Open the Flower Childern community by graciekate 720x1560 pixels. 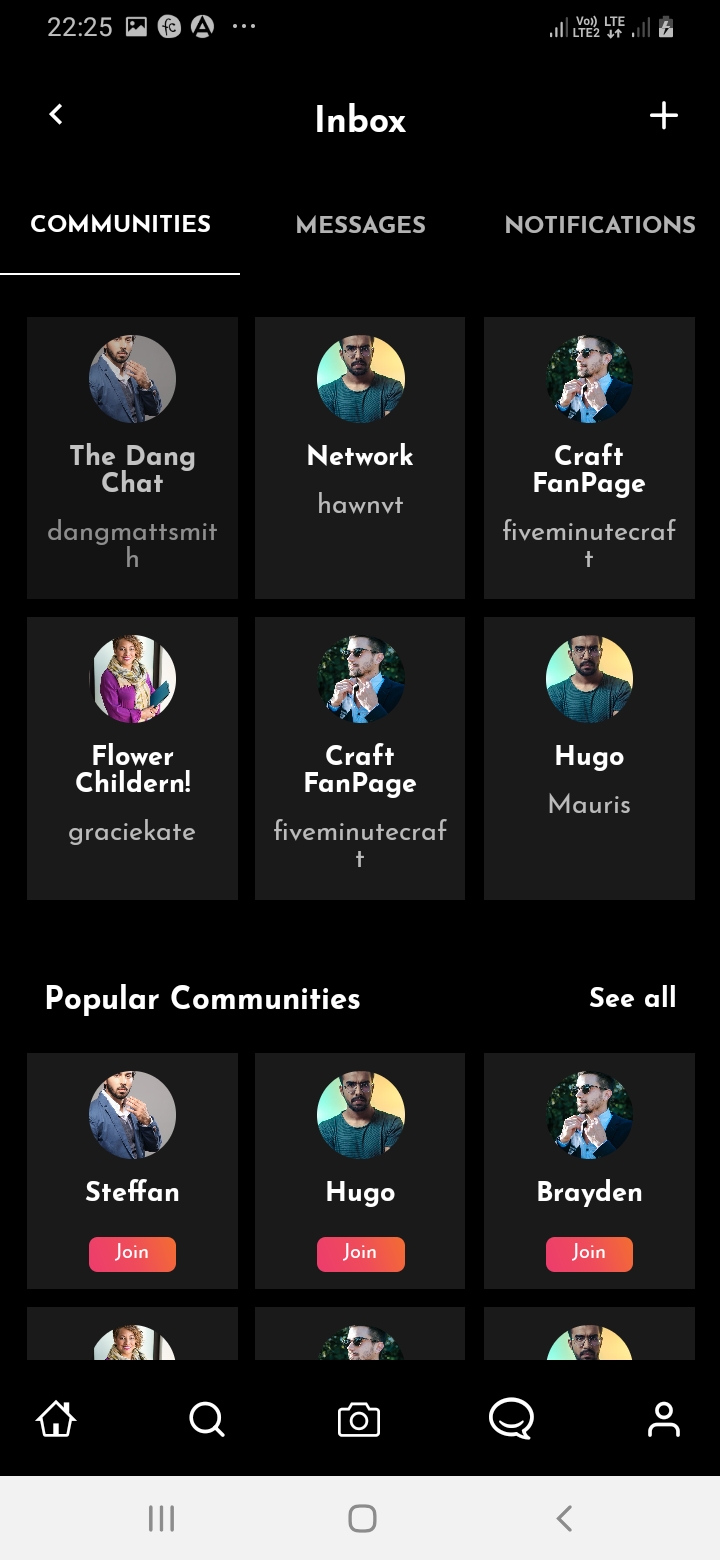click(132, 757)
